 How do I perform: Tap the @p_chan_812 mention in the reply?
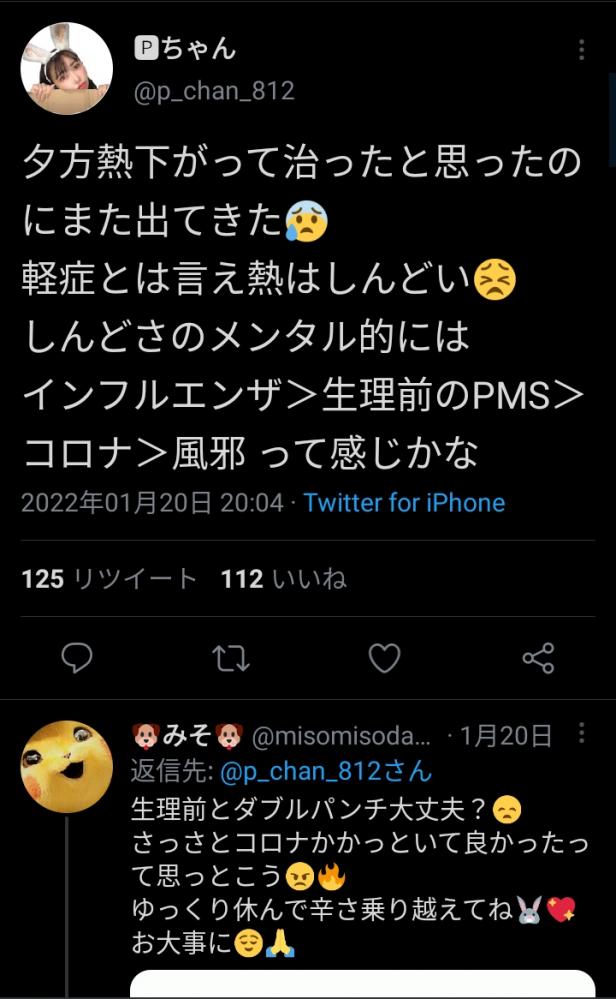(325, 771)
